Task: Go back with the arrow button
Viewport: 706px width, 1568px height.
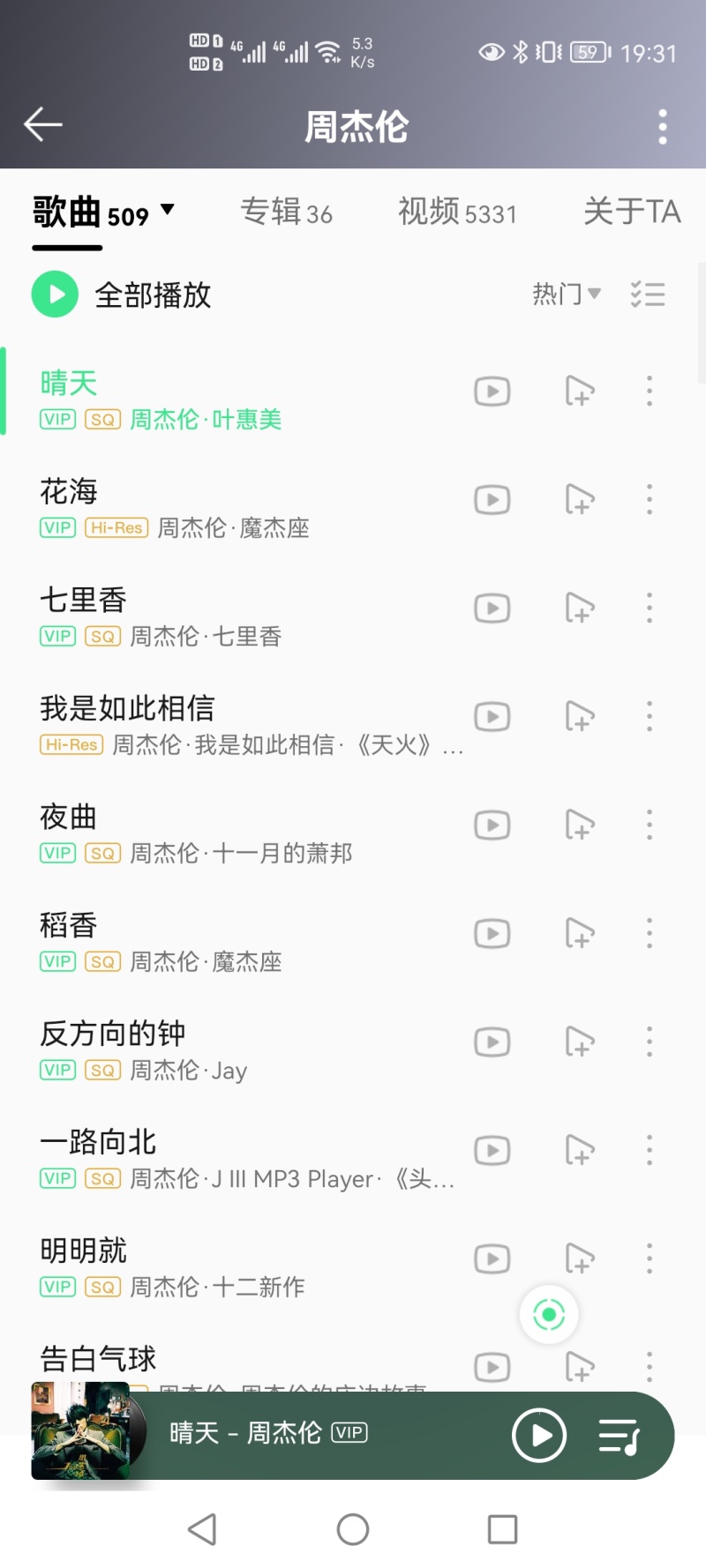Action: 41,123
